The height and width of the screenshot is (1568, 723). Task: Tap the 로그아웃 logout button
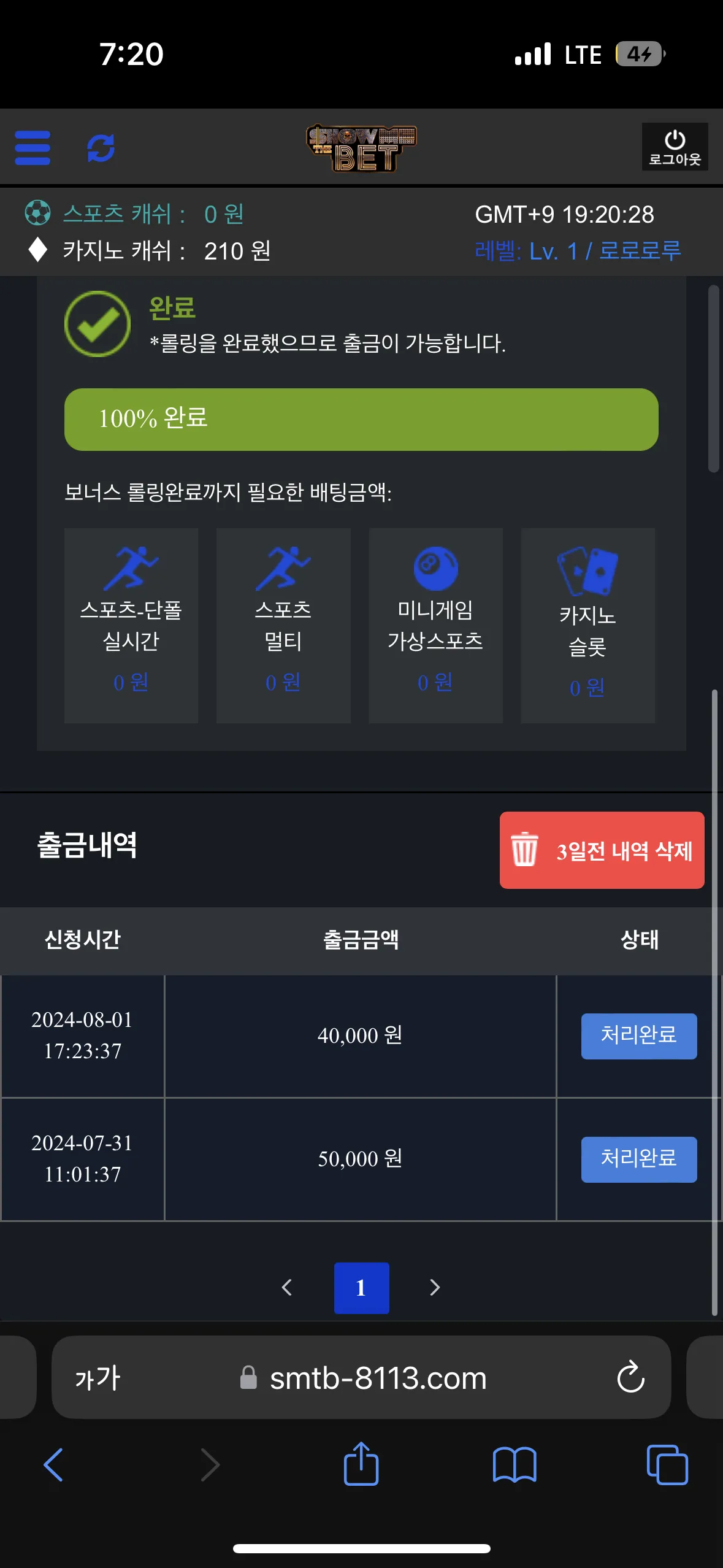675,147
